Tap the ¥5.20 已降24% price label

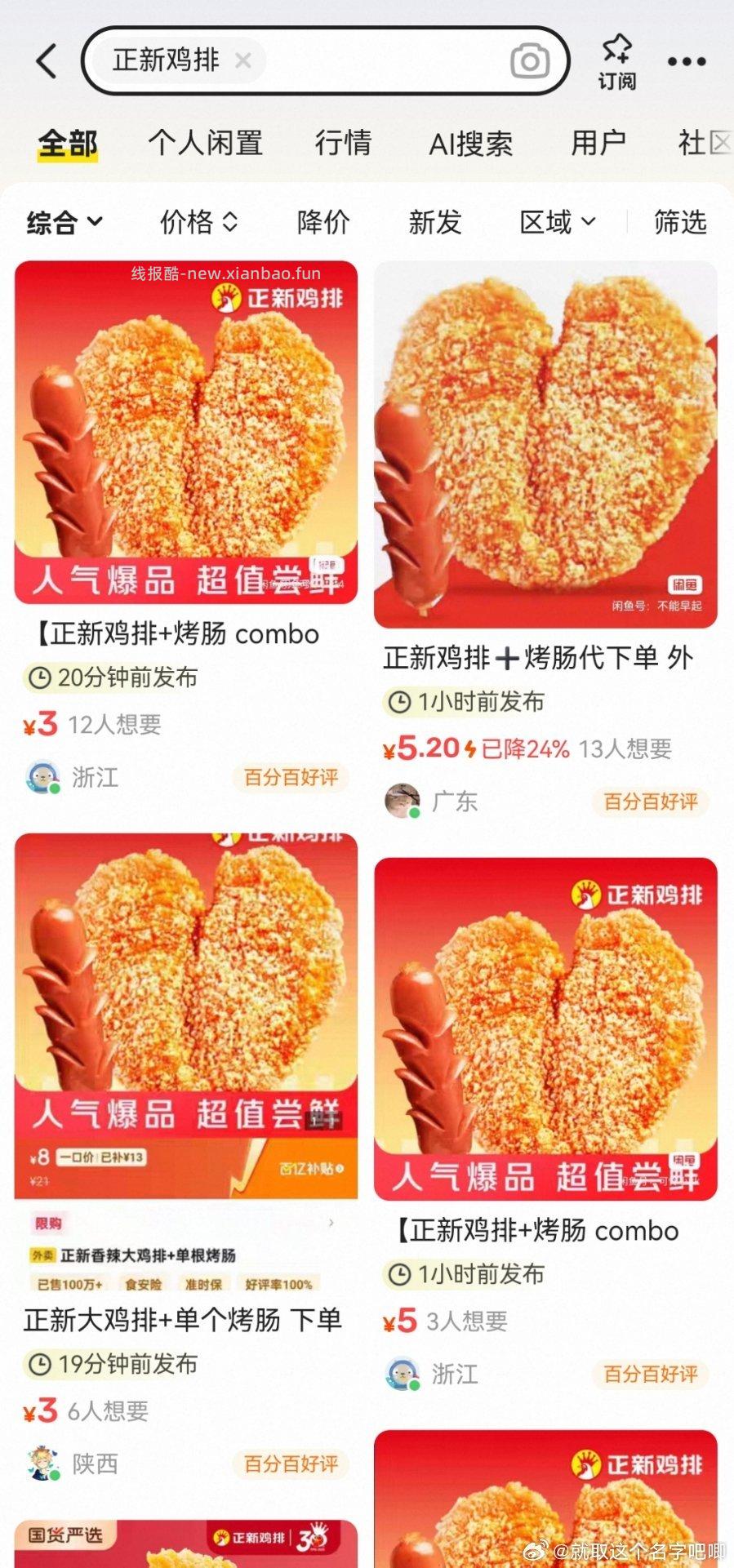click(473, 748)
